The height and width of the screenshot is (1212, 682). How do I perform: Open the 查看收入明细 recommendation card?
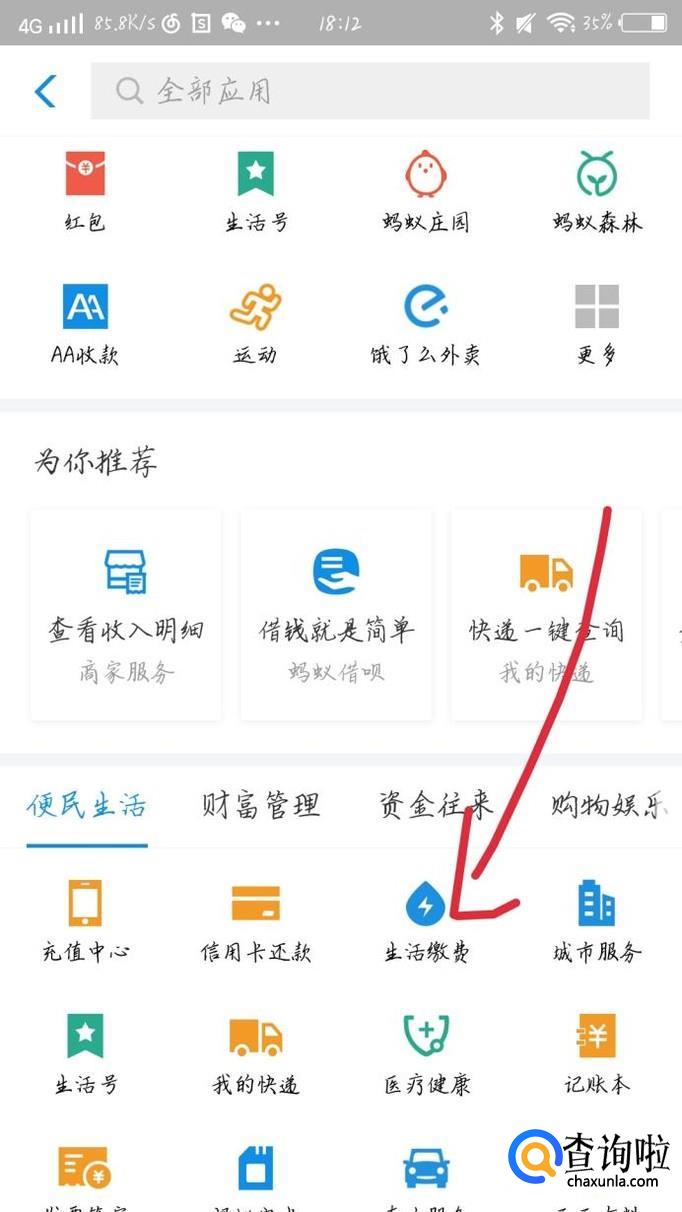pyautogui.click(x=126, y=613)
